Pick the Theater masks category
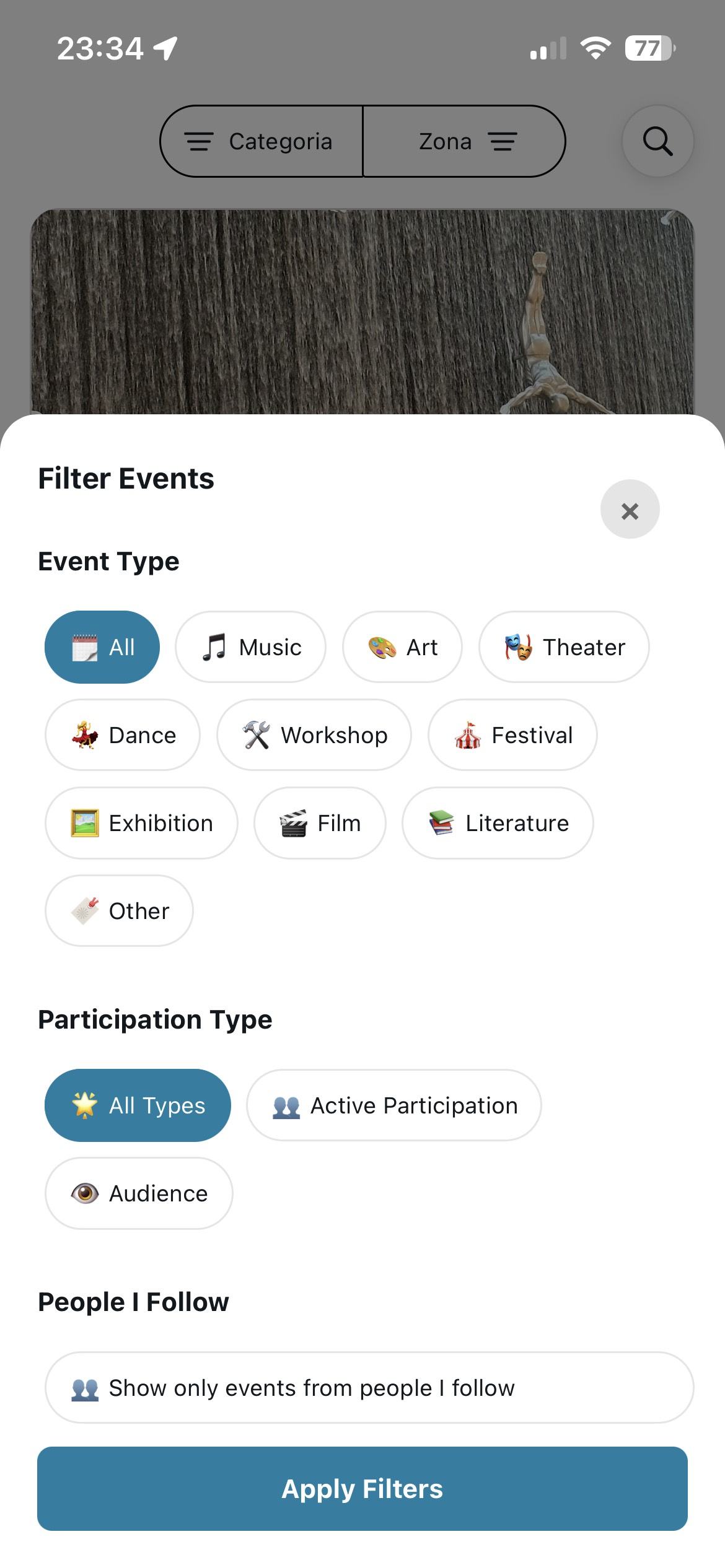The width and height of the screenshot is (725, 1568). (563, 647)
